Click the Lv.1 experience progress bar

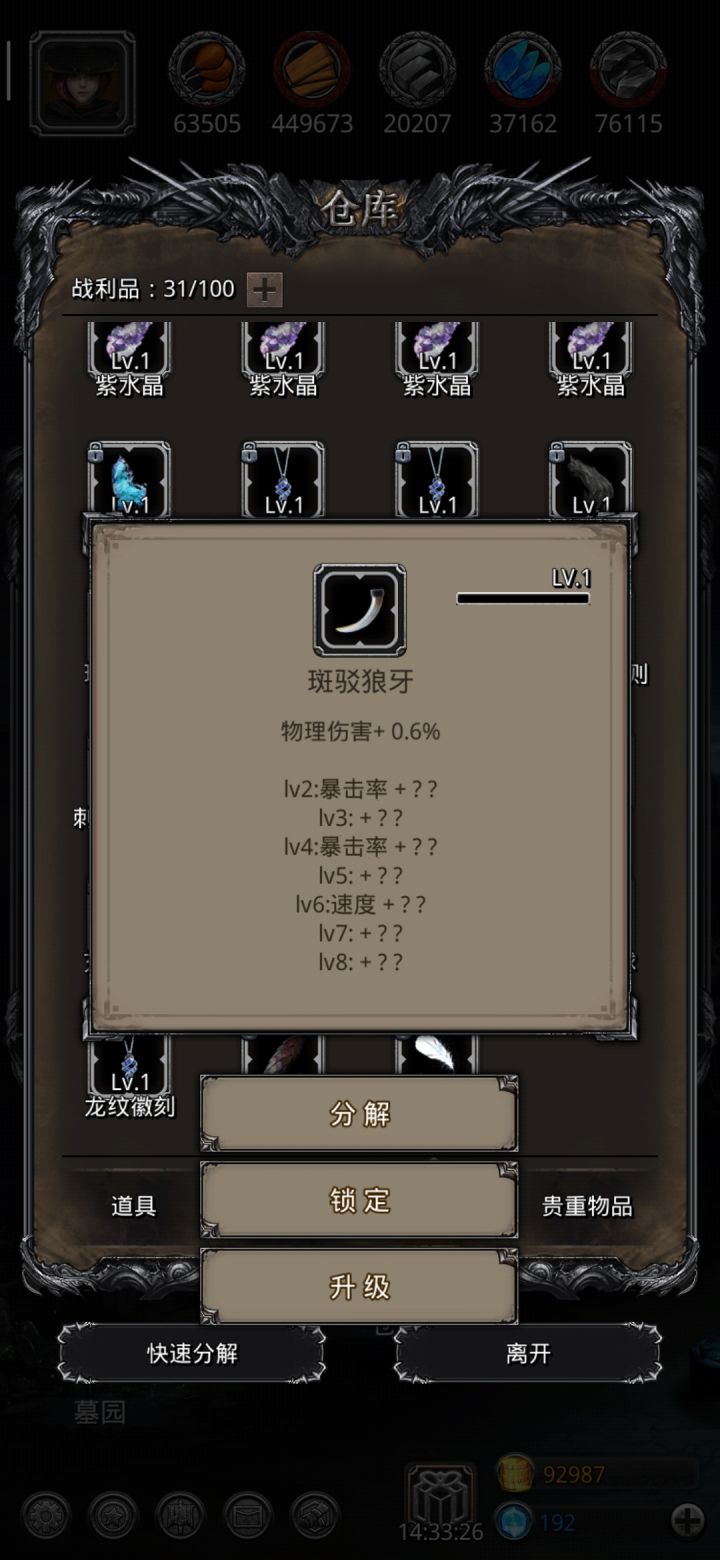click(521, 597)
